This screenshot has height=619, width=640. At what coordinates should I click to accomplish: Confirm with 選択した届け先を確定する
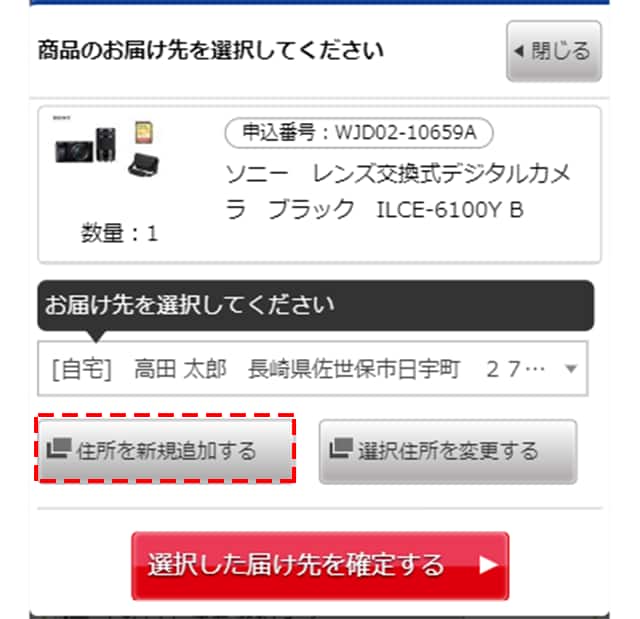coord(320,565)
